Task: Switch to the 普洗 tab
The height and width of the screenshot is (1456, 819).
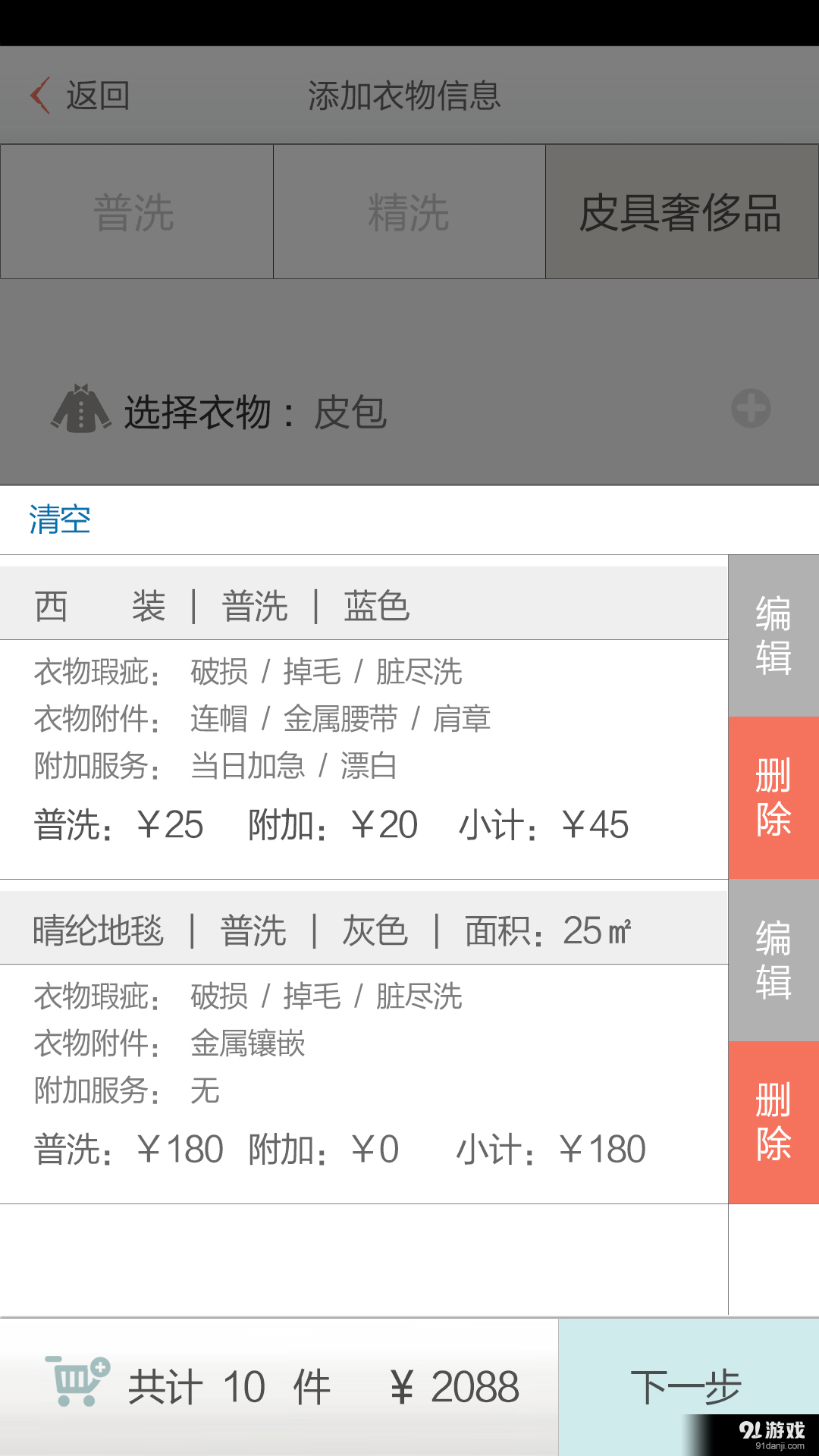Action: [135, 210]
